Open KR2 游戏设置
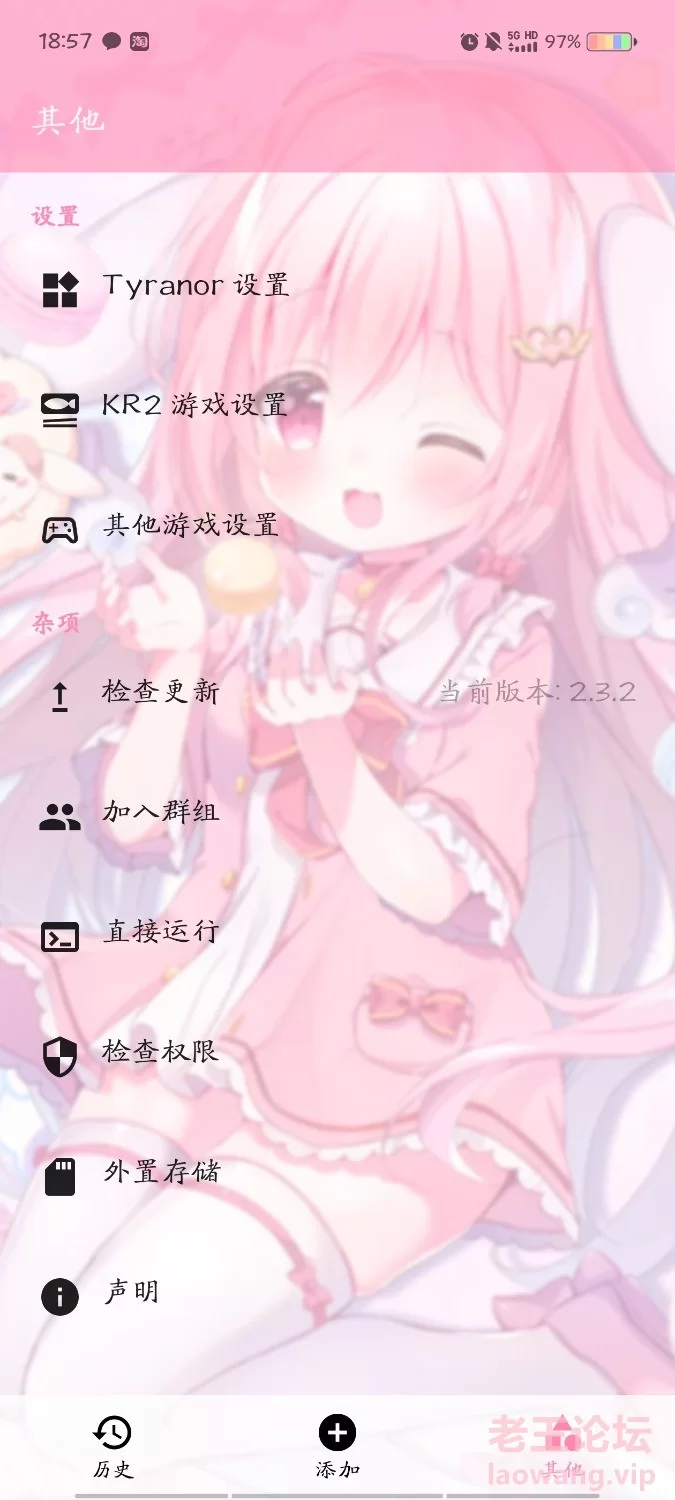Viewport: 675px width, 1500px height. (337, 406)
